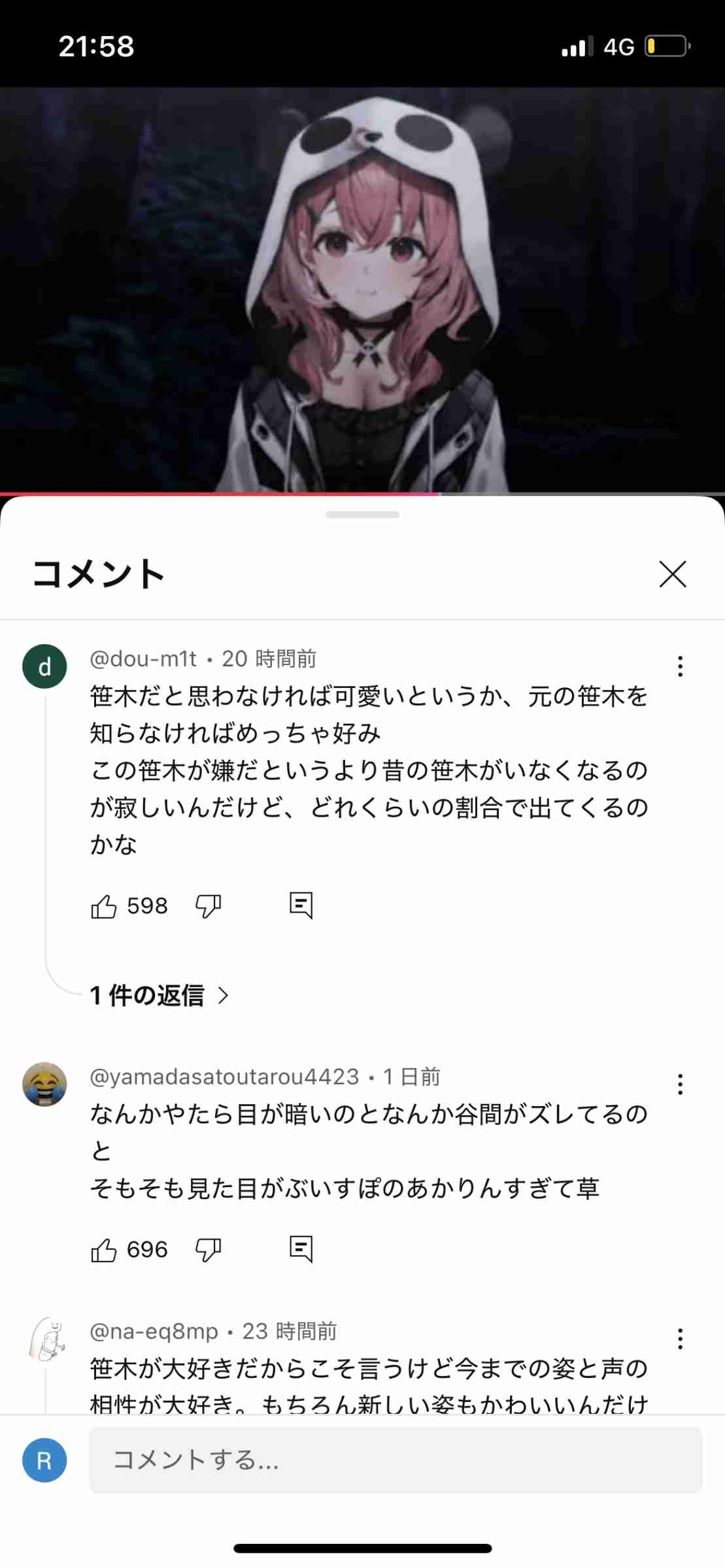This screenshot has height=1568, width=725.
Task: Close the コメント panel
Action: click(673, 575)
